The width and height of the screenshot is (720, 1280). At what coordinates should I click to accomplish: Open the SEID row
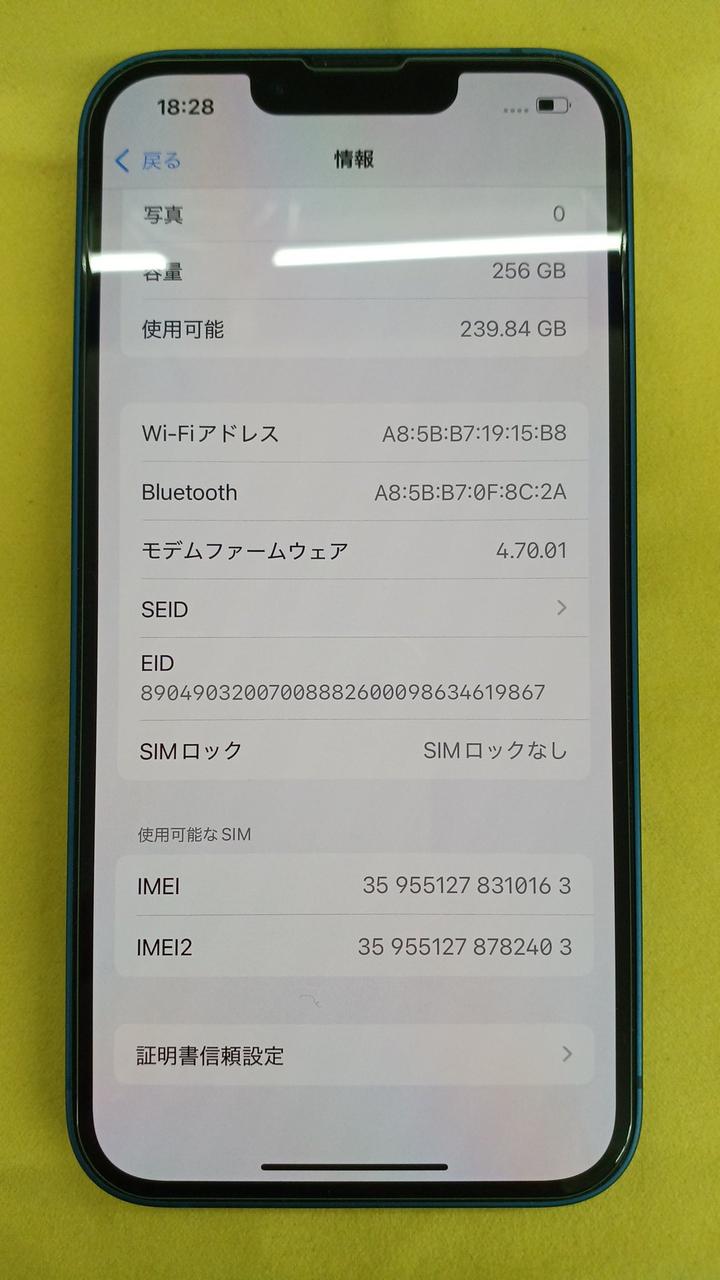(x=353, y=608)
